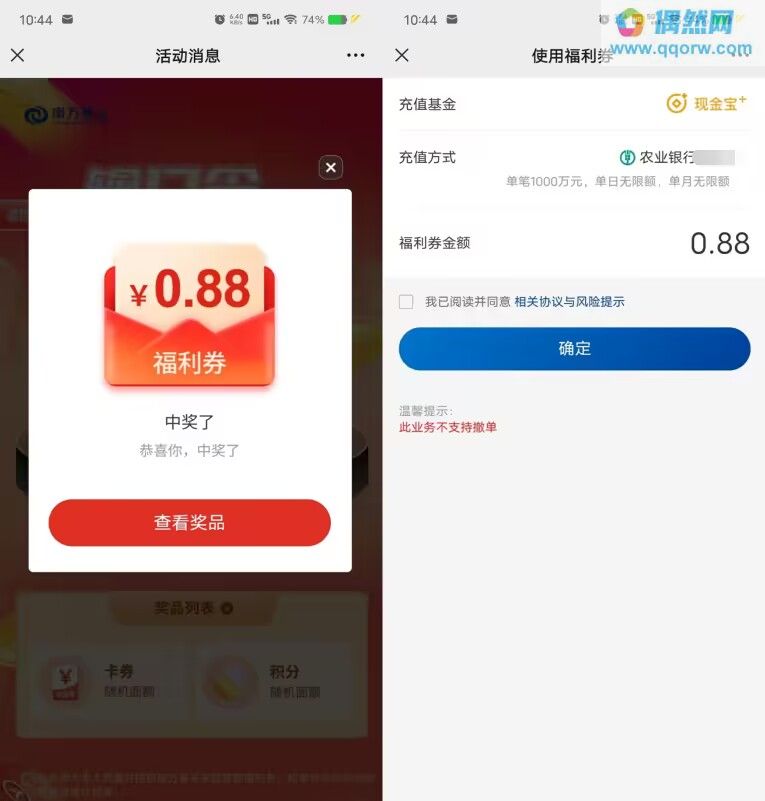Close the 活动消息 page

point(17,56)
